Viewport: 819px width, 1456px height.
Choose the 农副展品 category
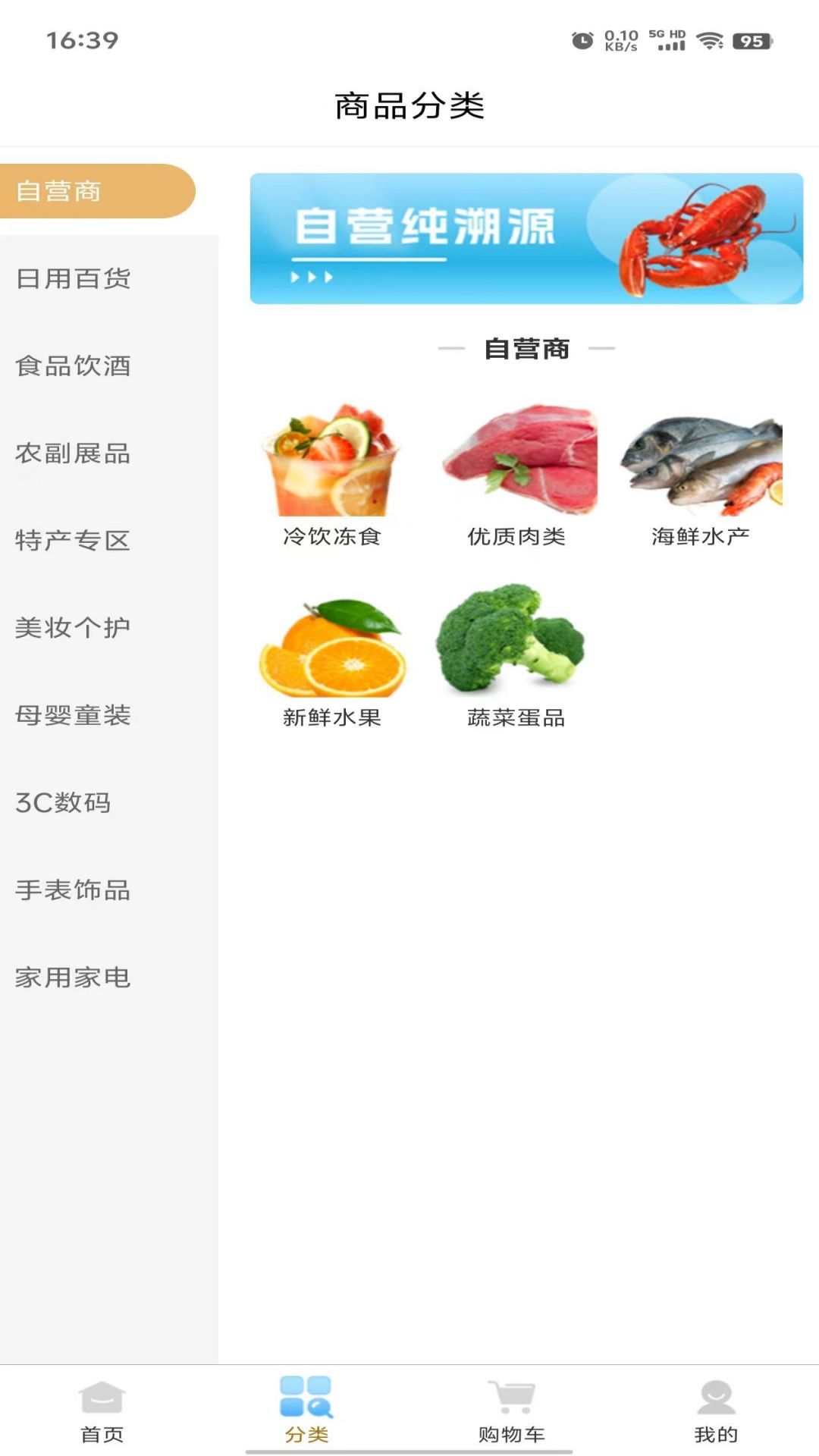coord(74,453)
